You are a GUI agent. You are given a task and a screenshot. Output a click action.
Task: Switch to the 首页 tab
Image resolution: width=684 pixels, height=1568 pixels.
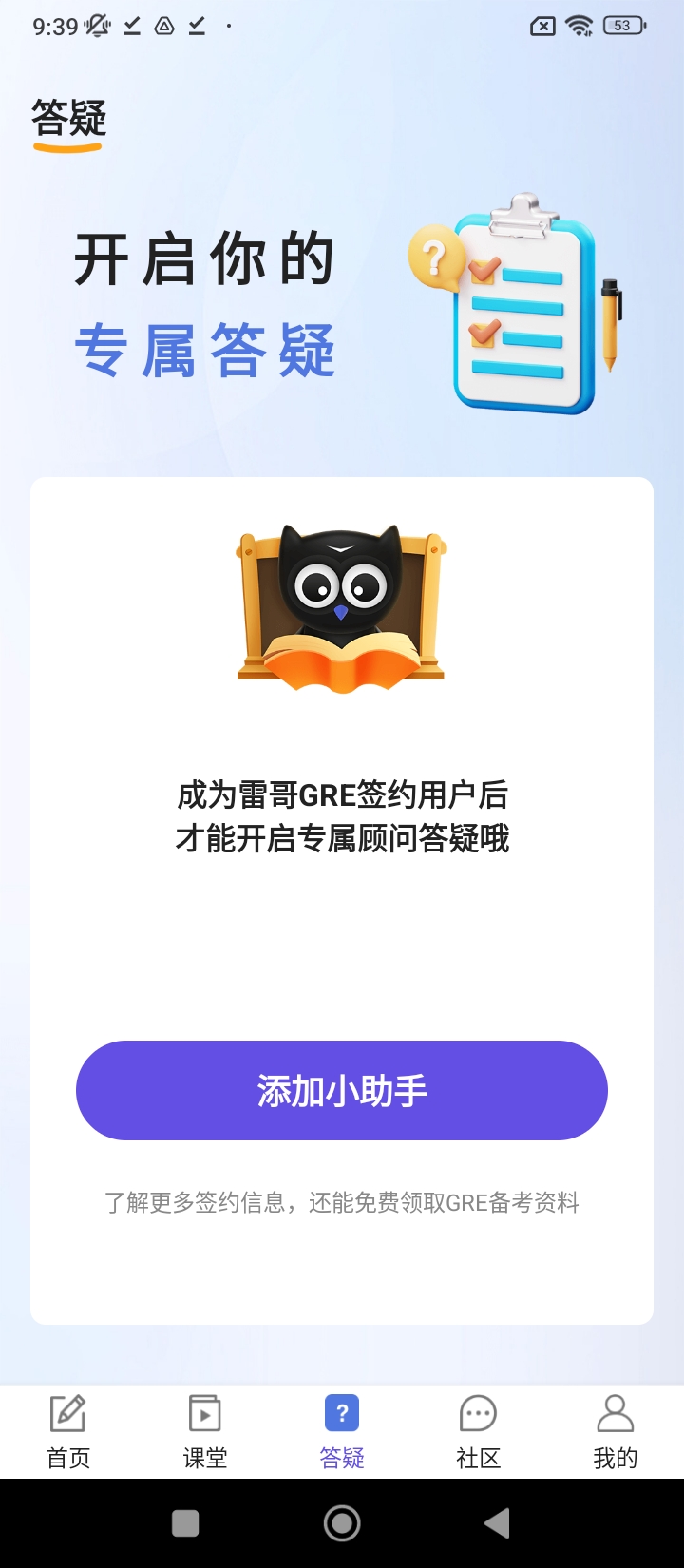[x=68, y=1431]
